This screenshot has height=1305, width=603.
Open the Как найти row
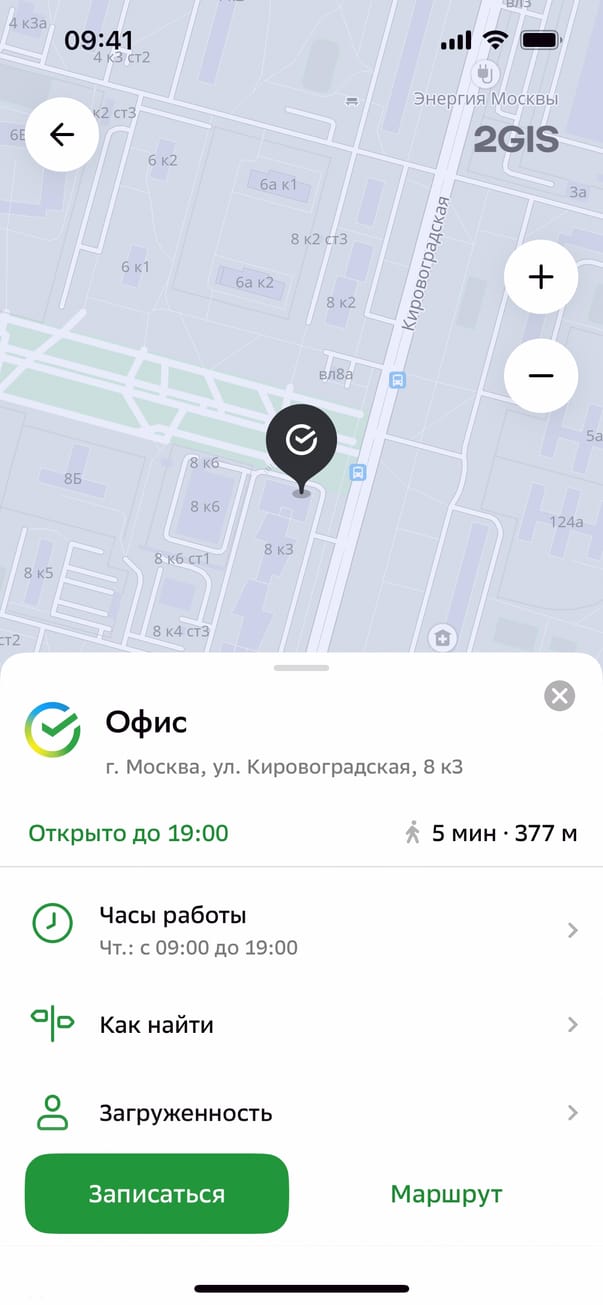pos(301,1025)
